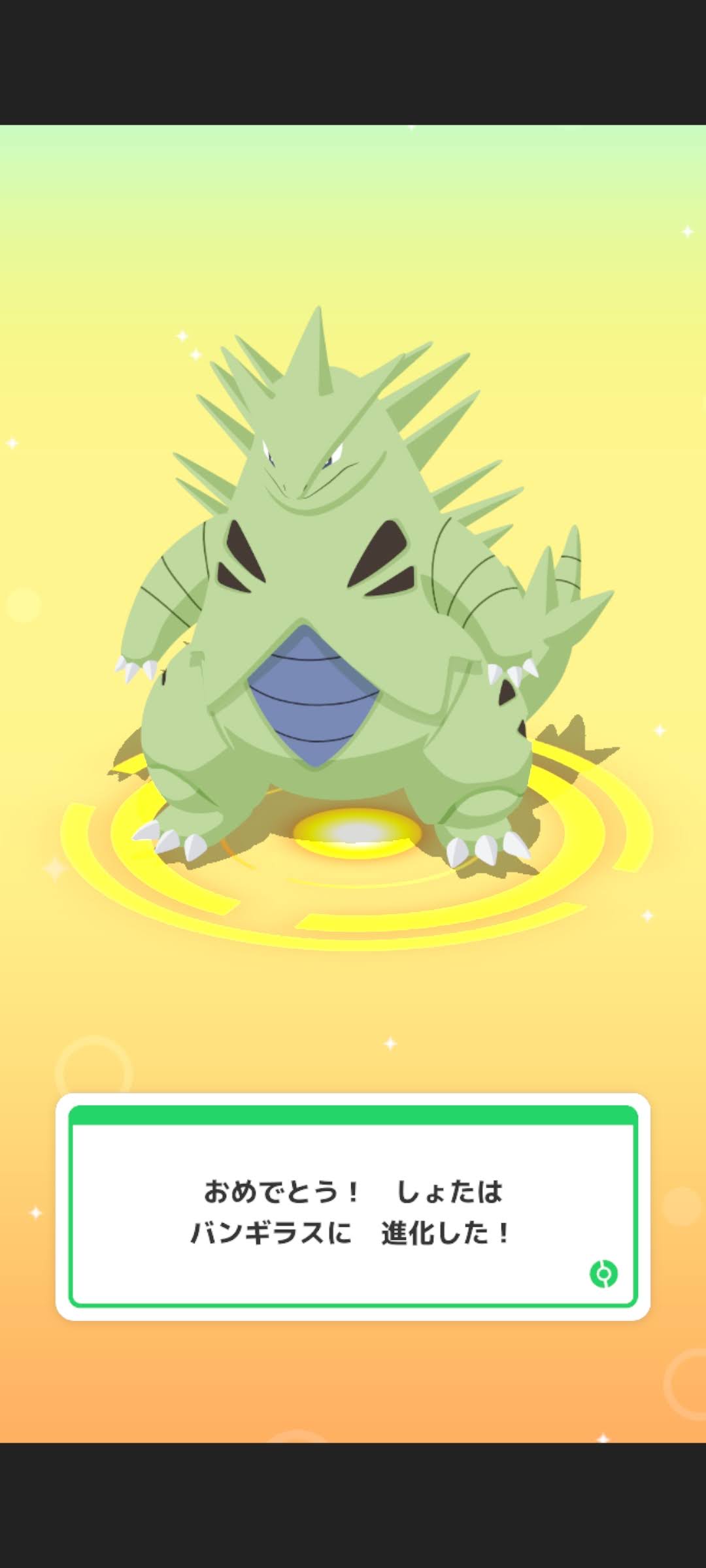This screenshot has height=1568, width=706.
Task: Tap the evolution message box to continue
Action: (352, 1211)
